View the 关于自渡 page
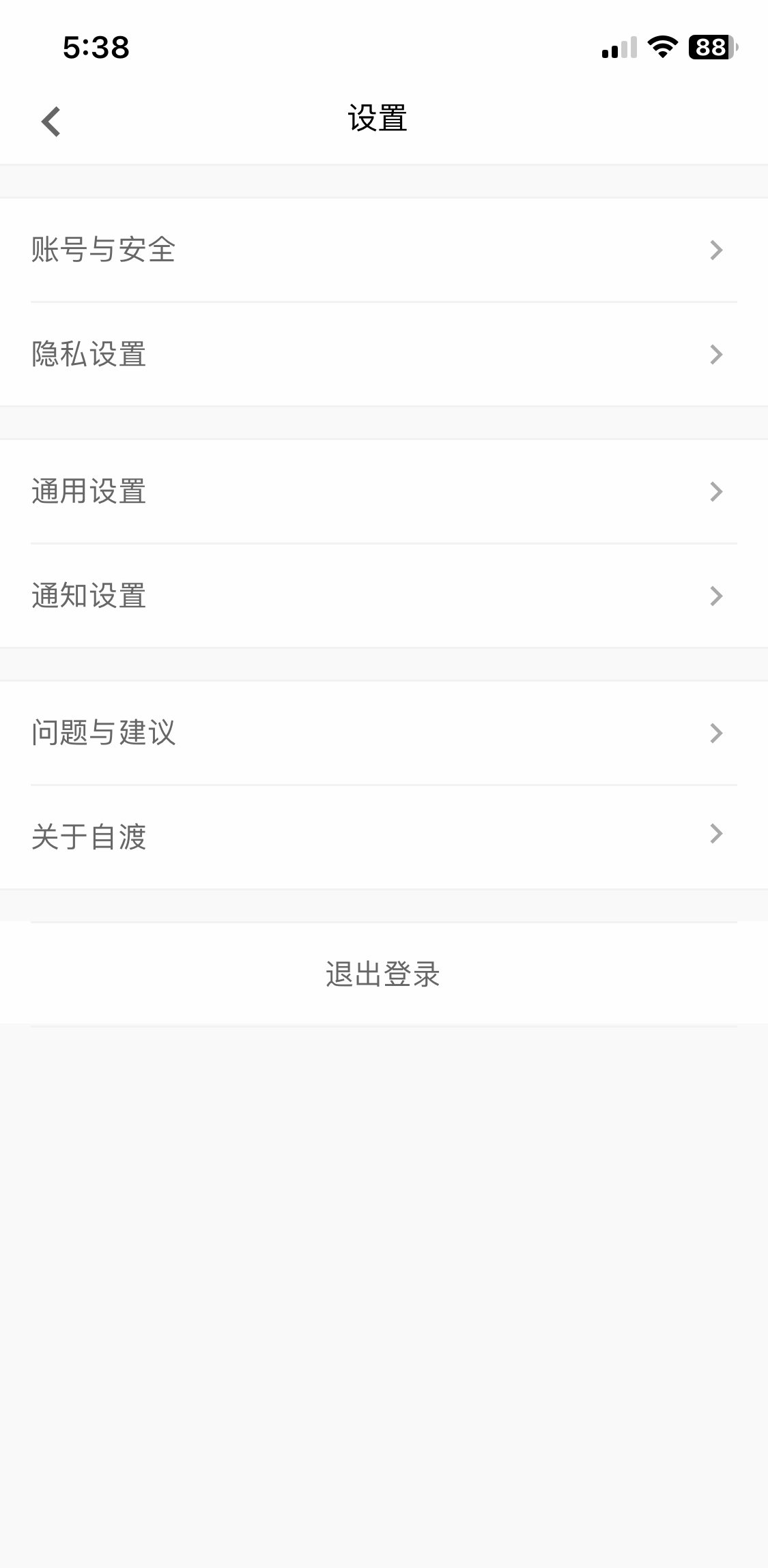This screenshot has width=768, height=1568. [382, 837]
